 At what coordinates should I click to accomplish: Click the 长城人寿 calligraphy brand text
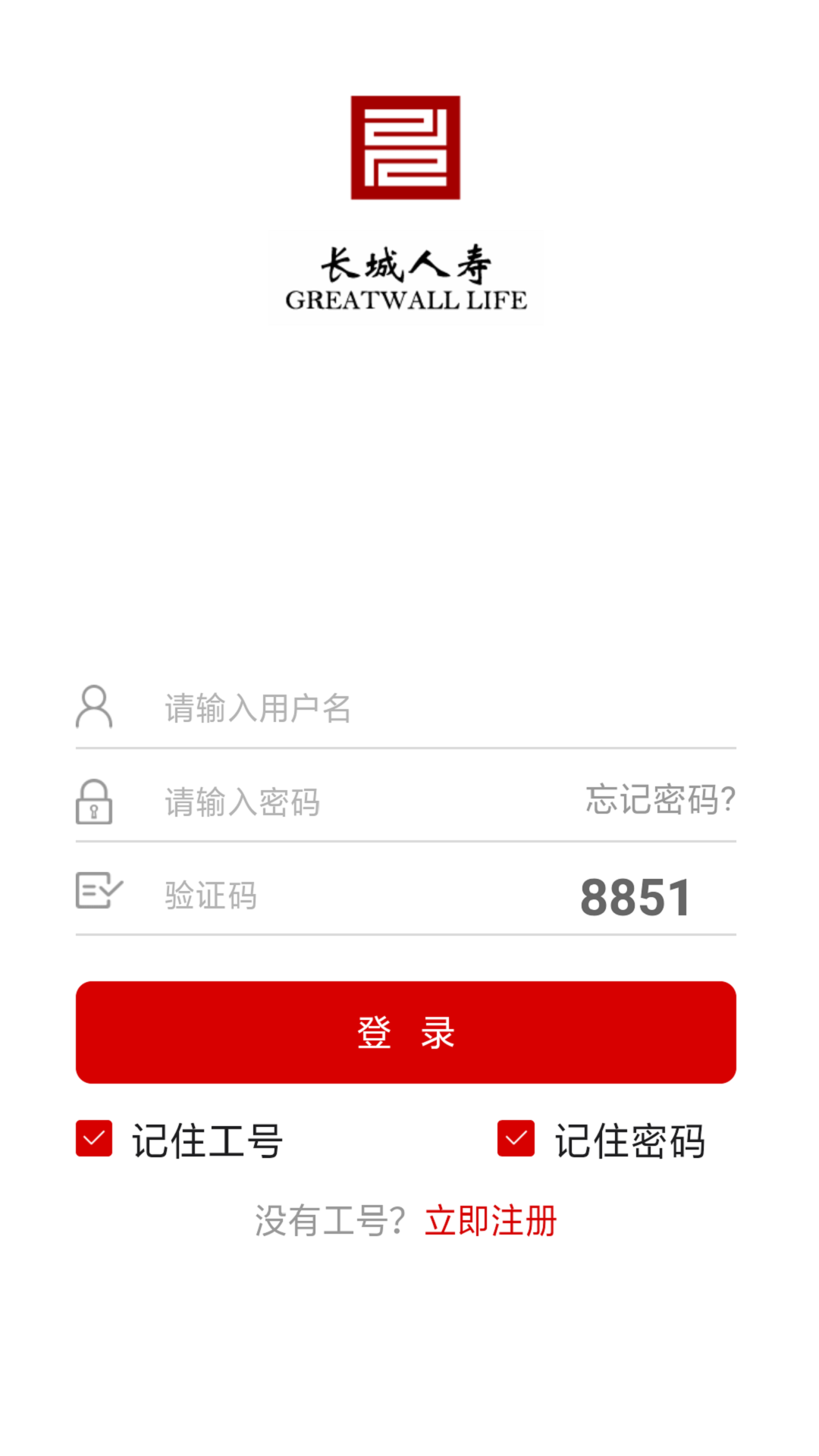tap(406, 263)
